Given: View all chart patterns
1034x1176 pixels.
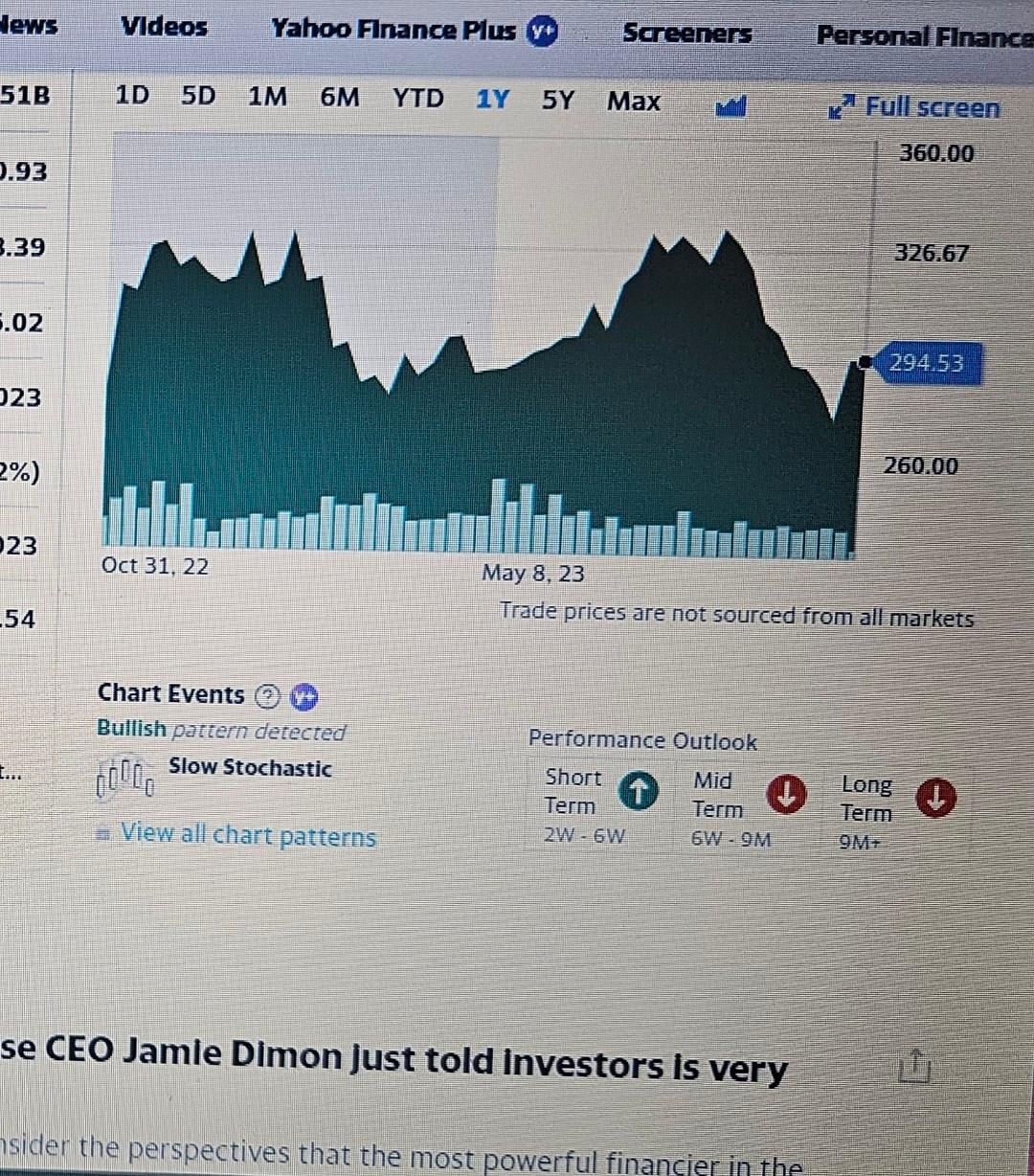Looking at the screenshot, I should tap(248, 836).
